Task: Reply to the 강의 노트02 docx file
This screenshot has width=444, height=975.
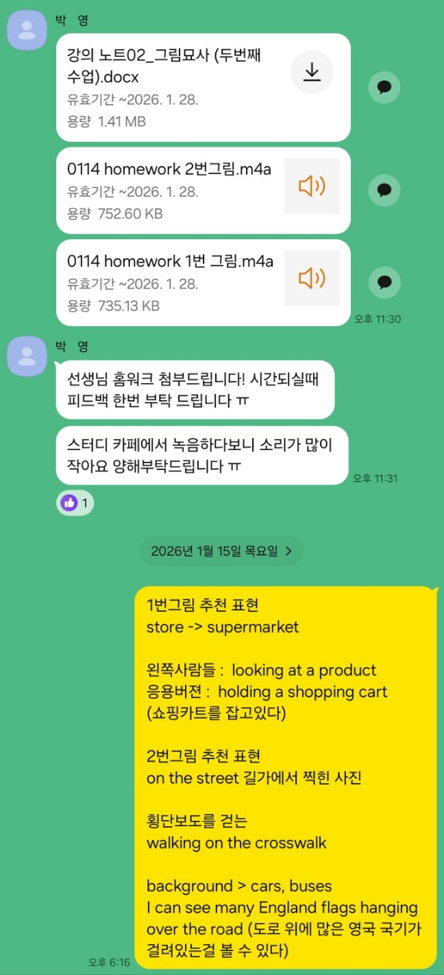Action: (384, 87)
